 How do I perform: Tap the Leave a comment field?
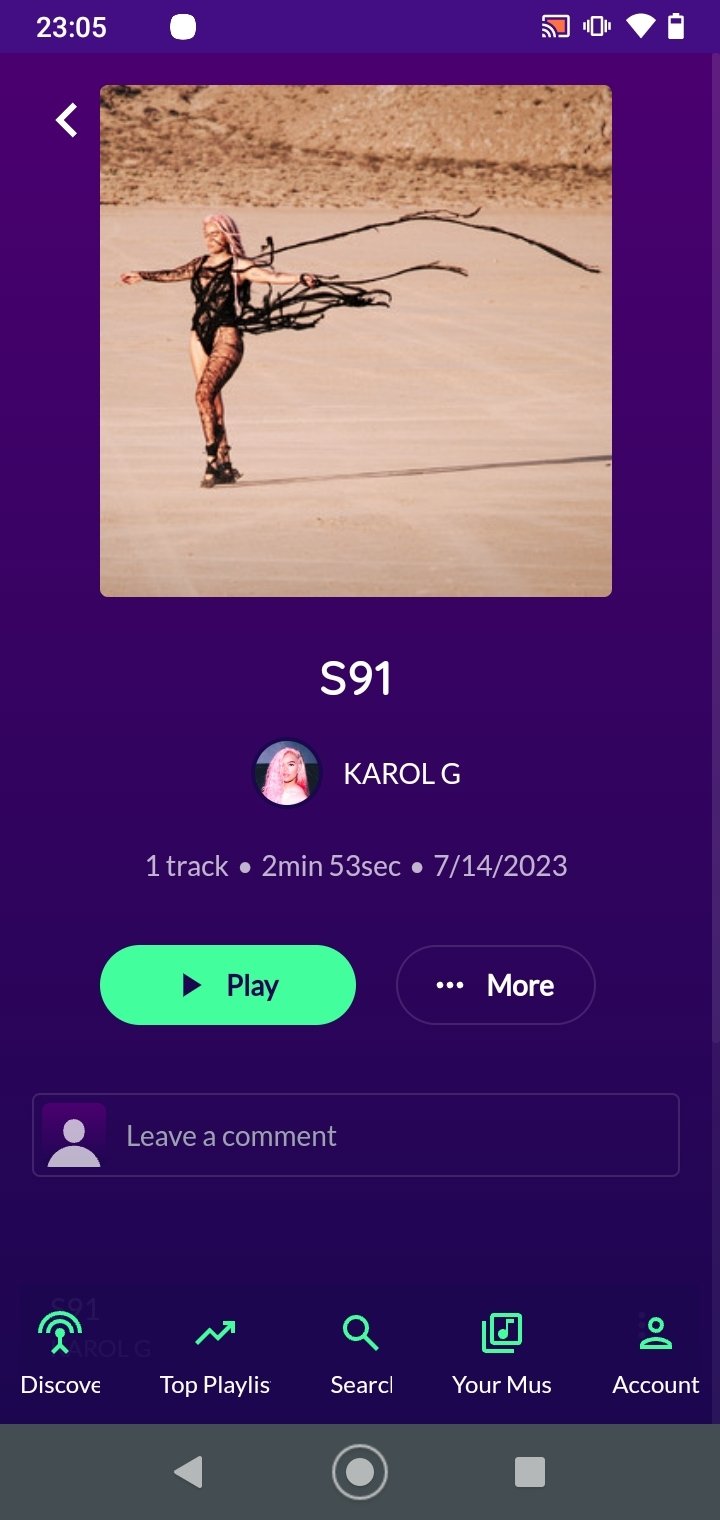(356, 1135)
